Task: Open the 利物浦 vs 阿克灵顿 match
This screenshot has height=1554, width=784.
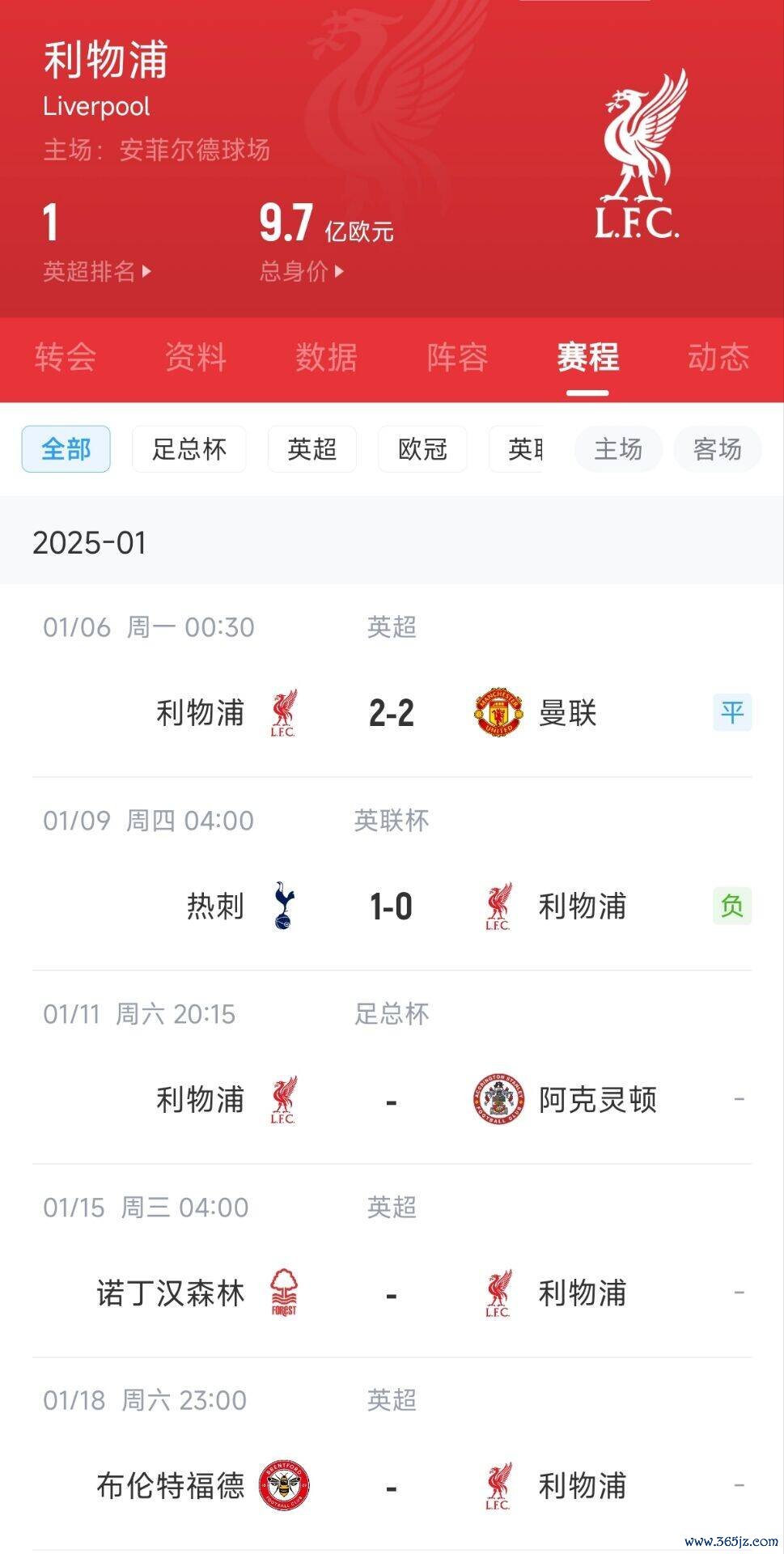Action: (x=392, y=1100)
